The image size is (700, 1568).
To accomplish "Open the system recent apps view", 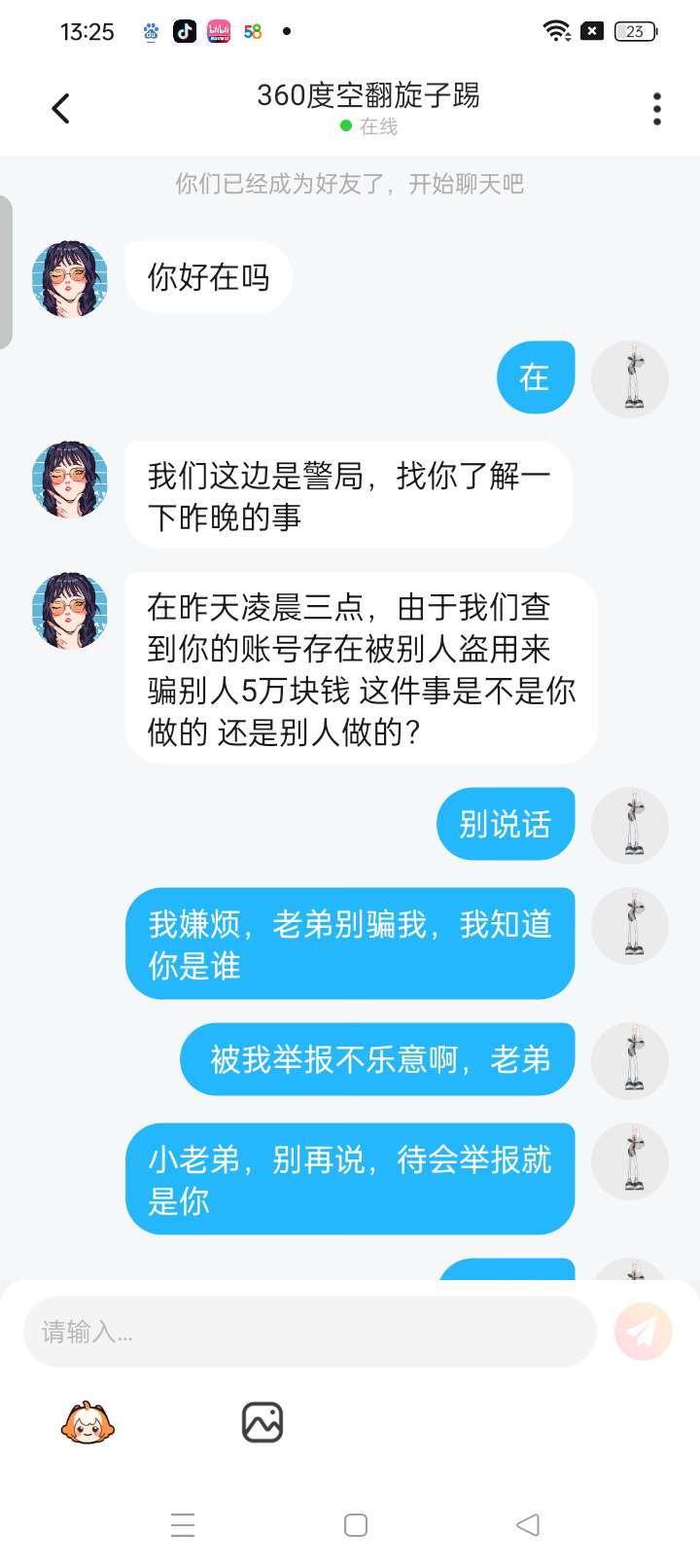I will click(183, 1525).
